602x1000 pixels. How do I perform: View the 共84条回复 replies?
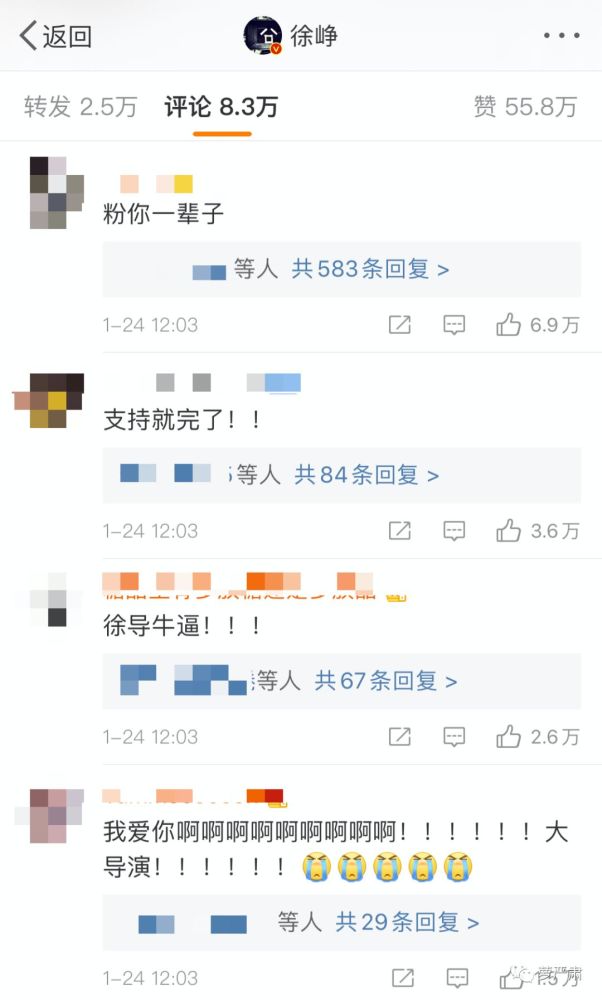[x=367, y=475]
